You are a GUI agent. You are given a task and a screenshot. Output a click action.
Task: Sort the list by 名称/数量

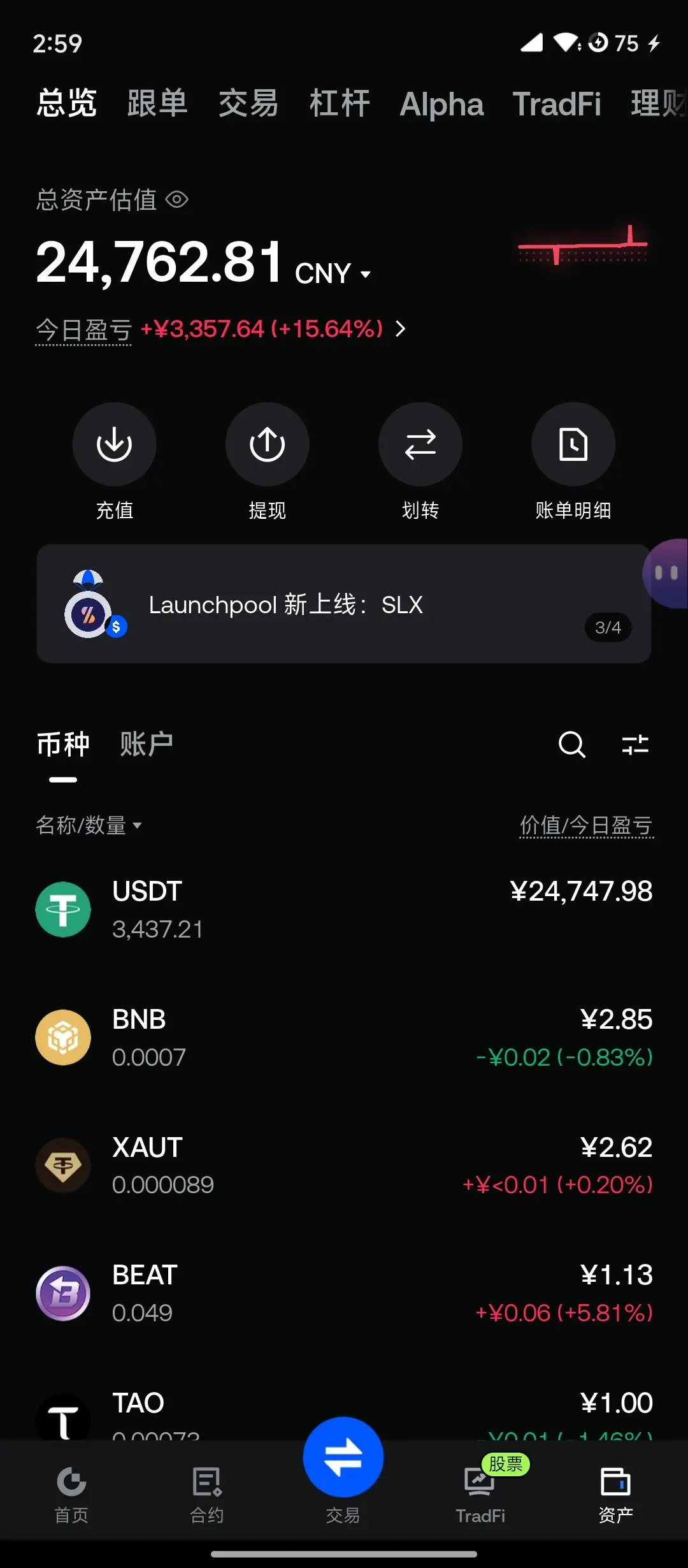tap(89, 825)
